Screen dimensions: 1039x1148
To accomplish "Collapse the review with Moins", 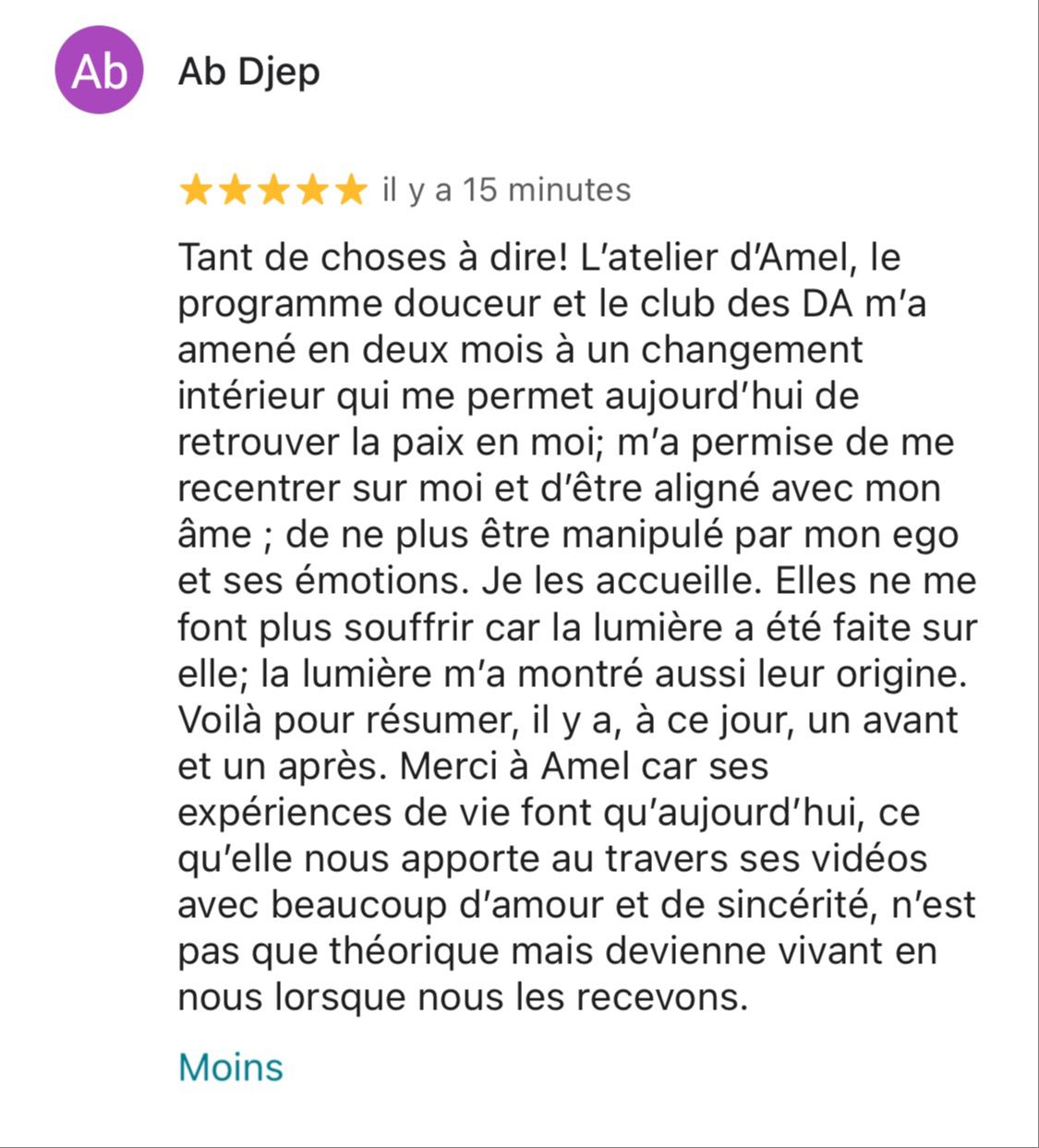I will coord(230,1067).
